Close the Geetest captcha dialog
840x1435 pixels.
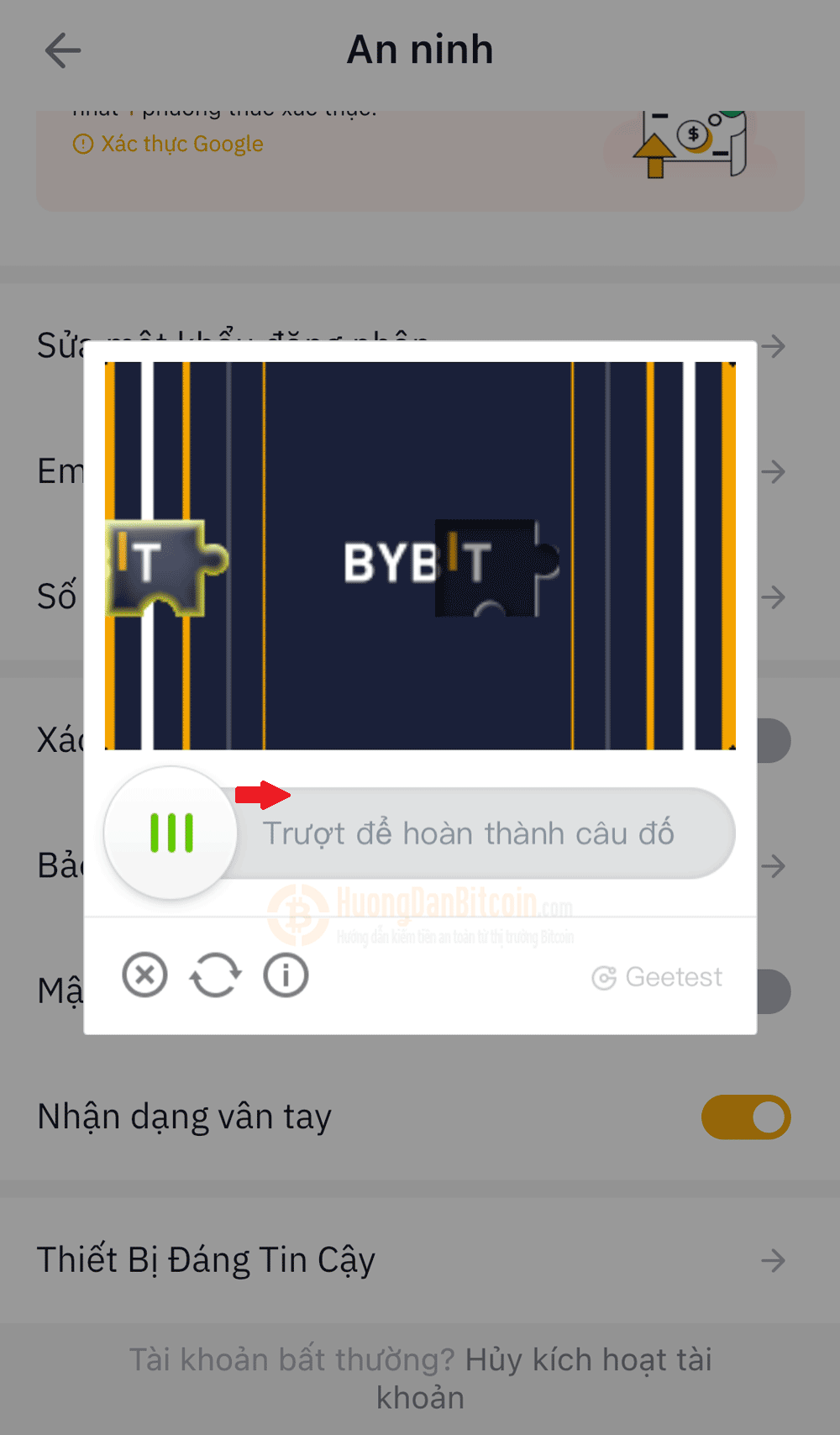pos(144,975)
